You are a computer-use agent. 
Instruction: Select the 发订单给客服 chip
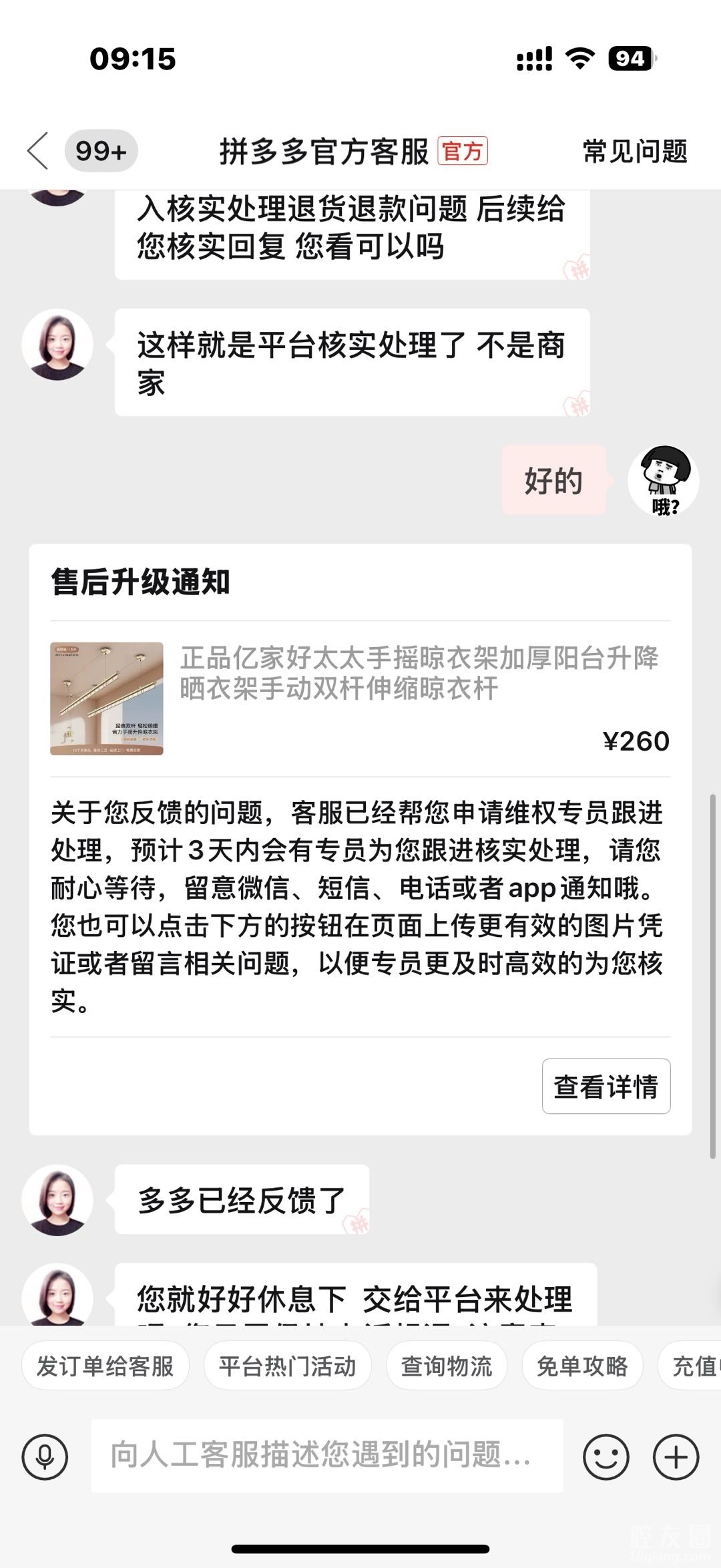tap(105, 1366)
